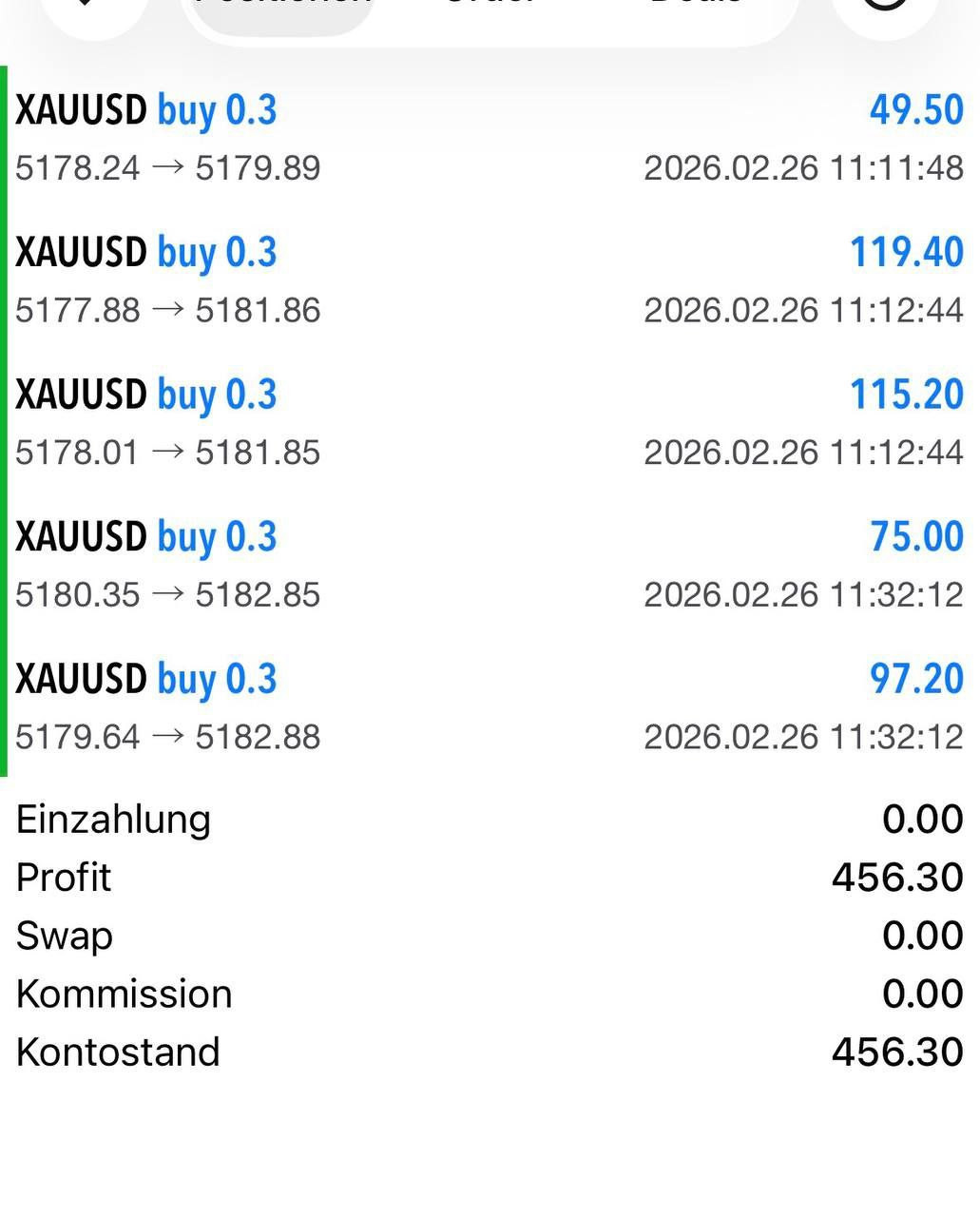980x1217 pixels.
Task: Expand the XAUUSD trade with 49.50 profit
Action: click(x=490, y=138)
